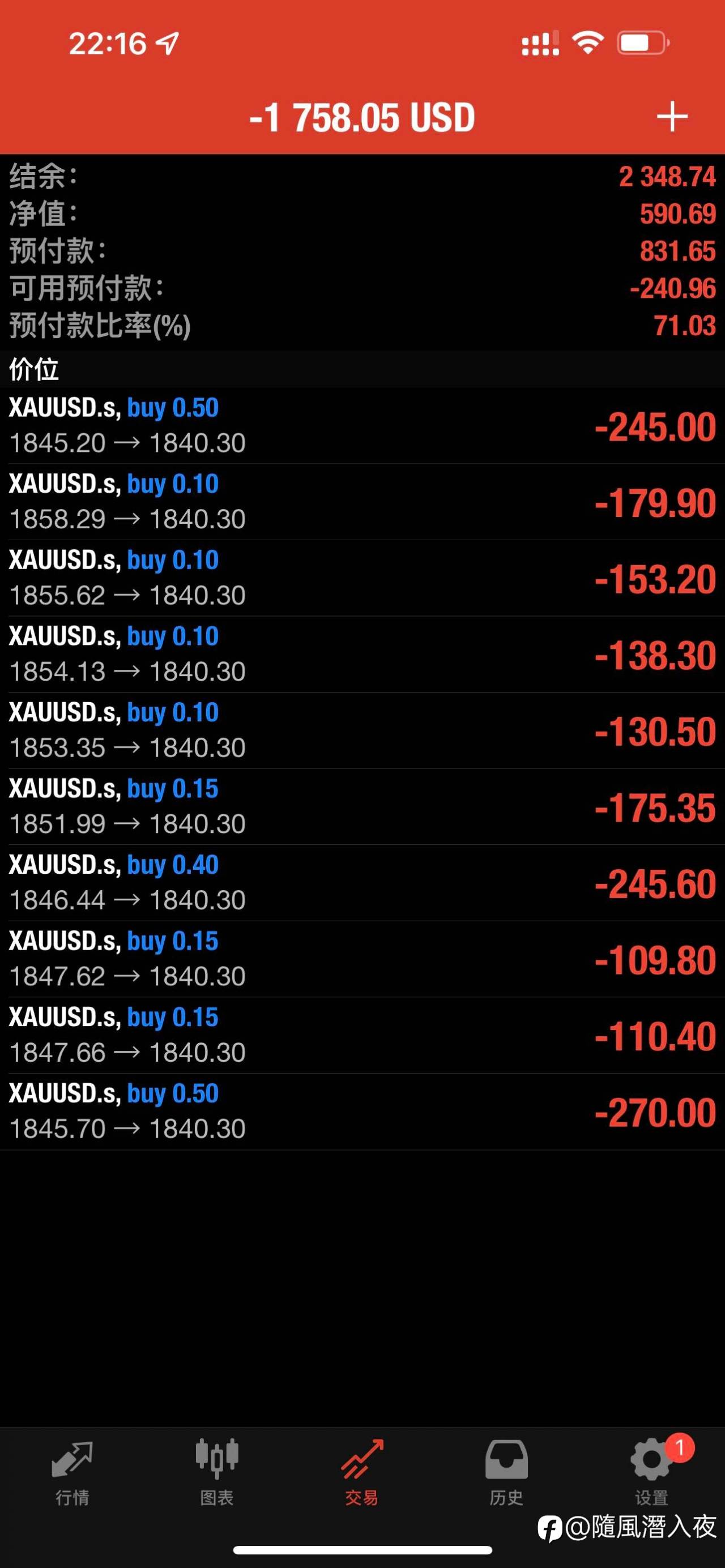Open the position opened at 1847.62
725x1568 pixels.
362,958
